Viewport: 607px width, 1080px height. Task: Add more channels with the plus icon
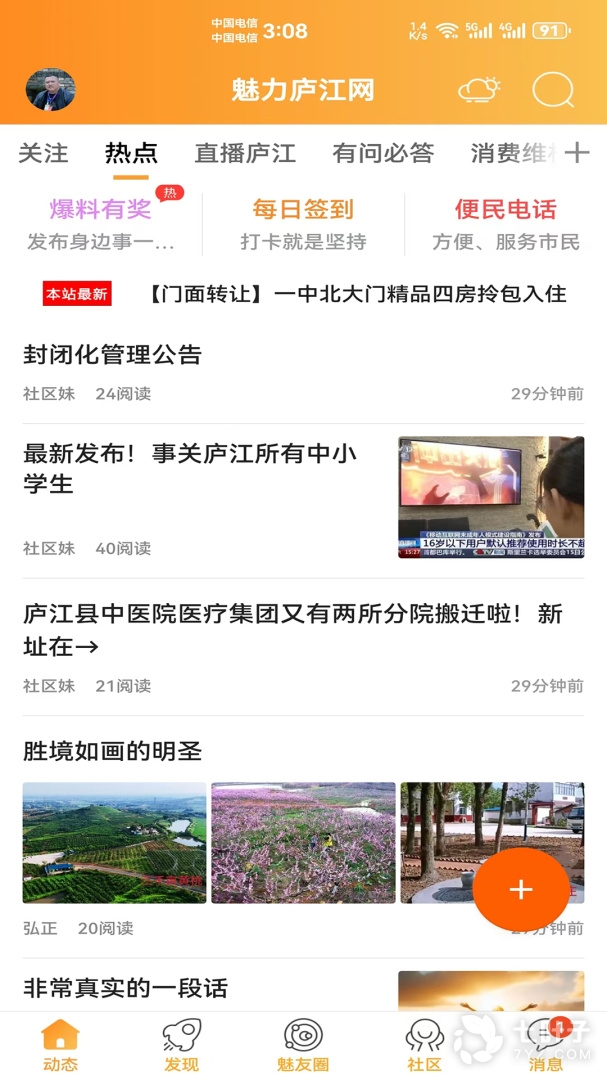point(577,153)
